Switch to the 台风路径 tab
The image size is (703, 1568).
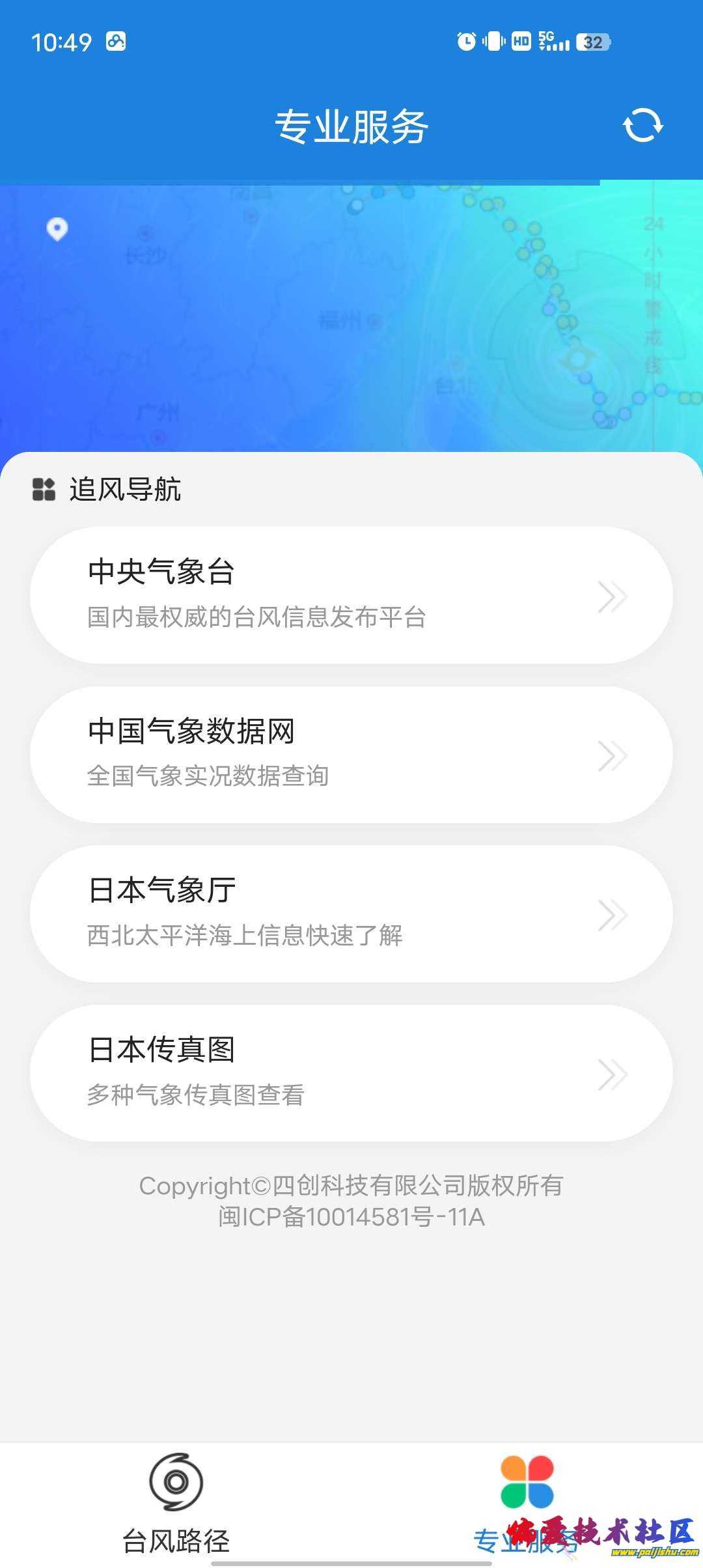[176, 1503]
